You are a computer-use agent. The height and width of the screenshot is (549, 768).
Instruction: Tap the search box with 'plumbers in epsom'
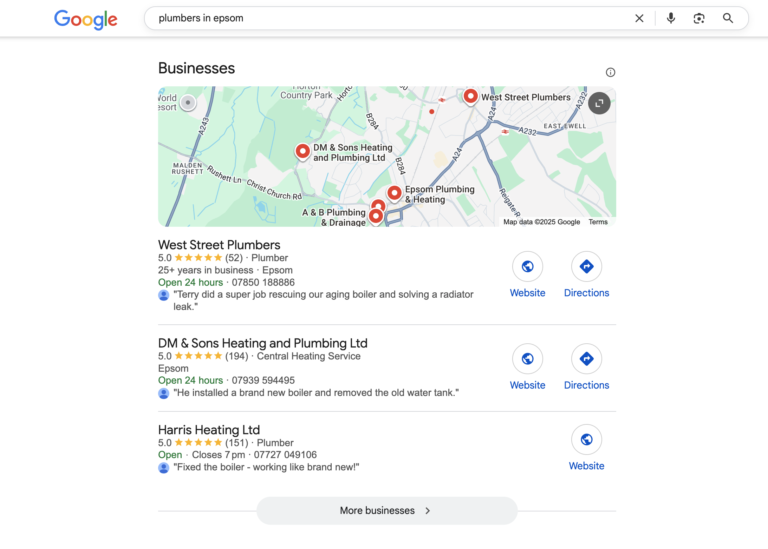(380, 18)
